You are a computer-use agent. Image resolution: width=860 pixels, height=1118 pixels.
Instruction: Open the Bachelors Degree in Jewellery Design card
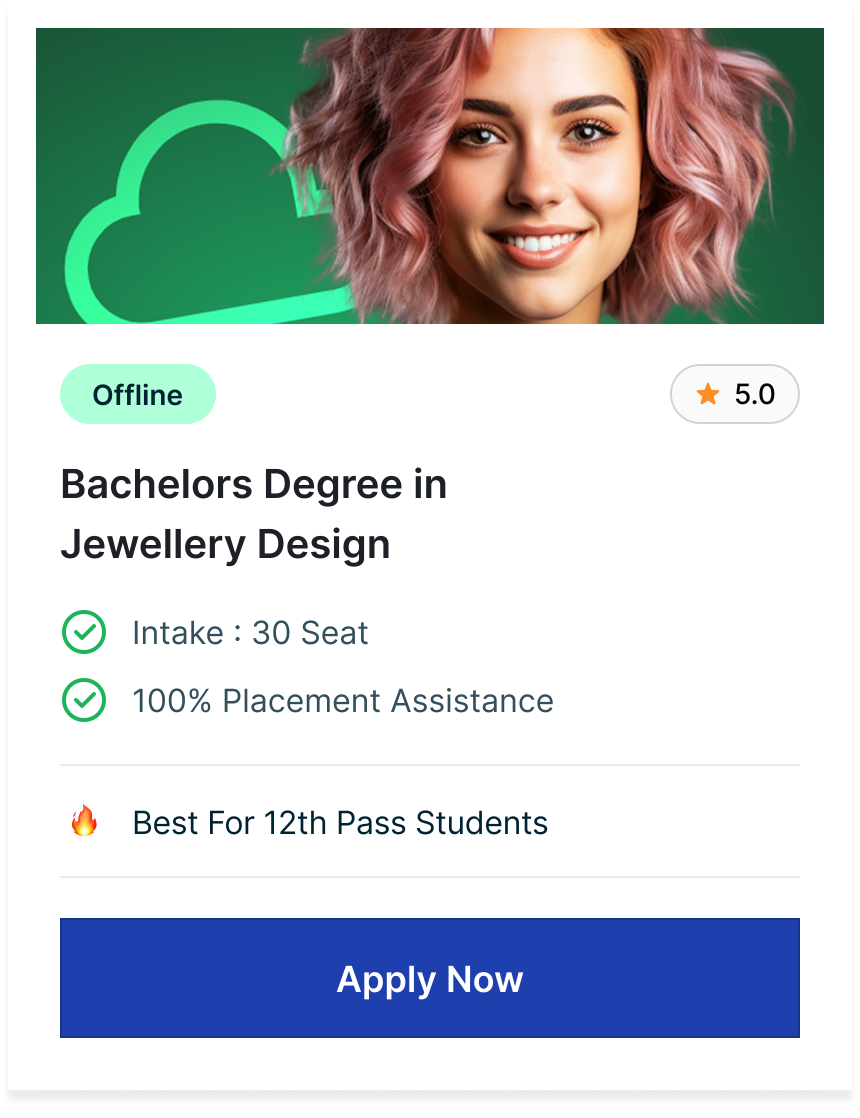pos(254,514)
